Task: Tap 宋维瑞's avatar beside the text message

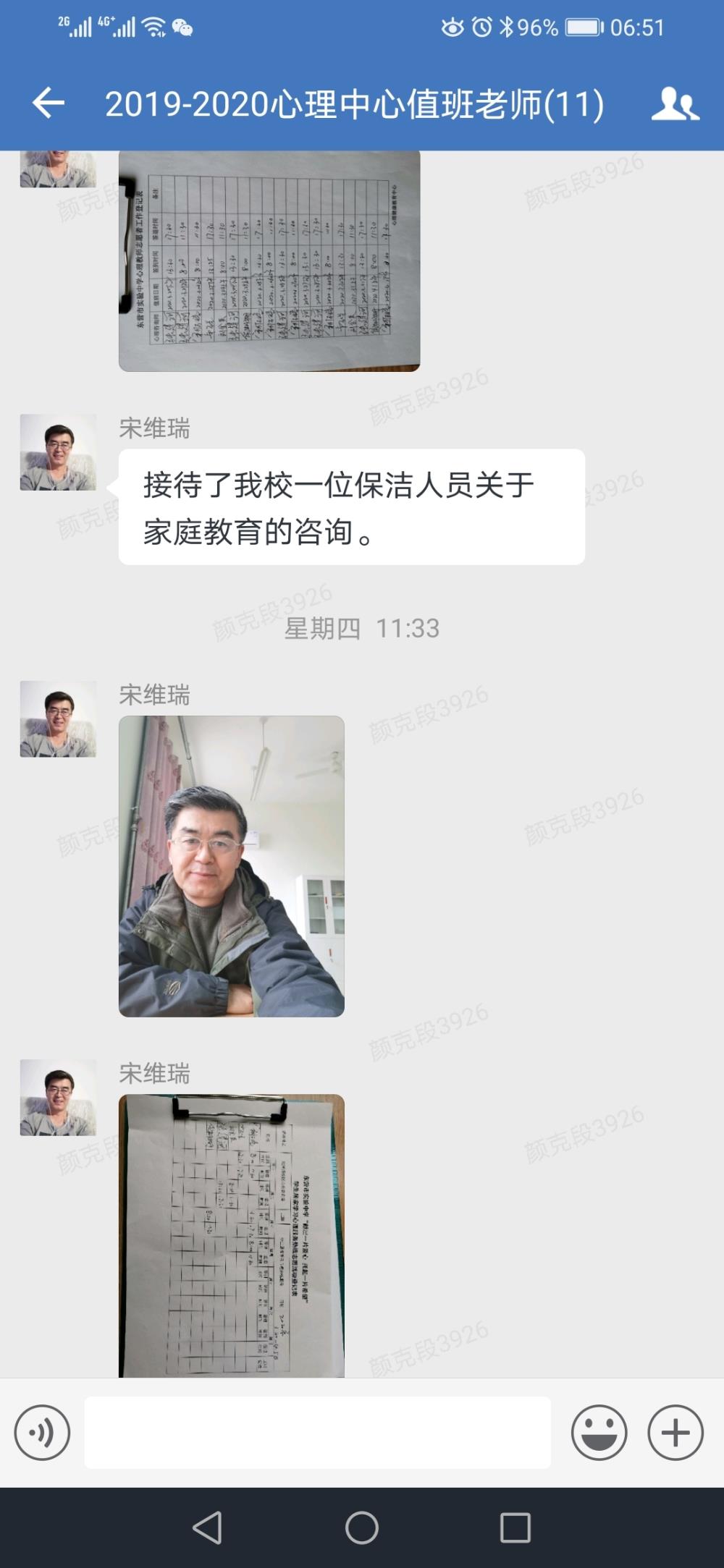Action: coord(58,452)
